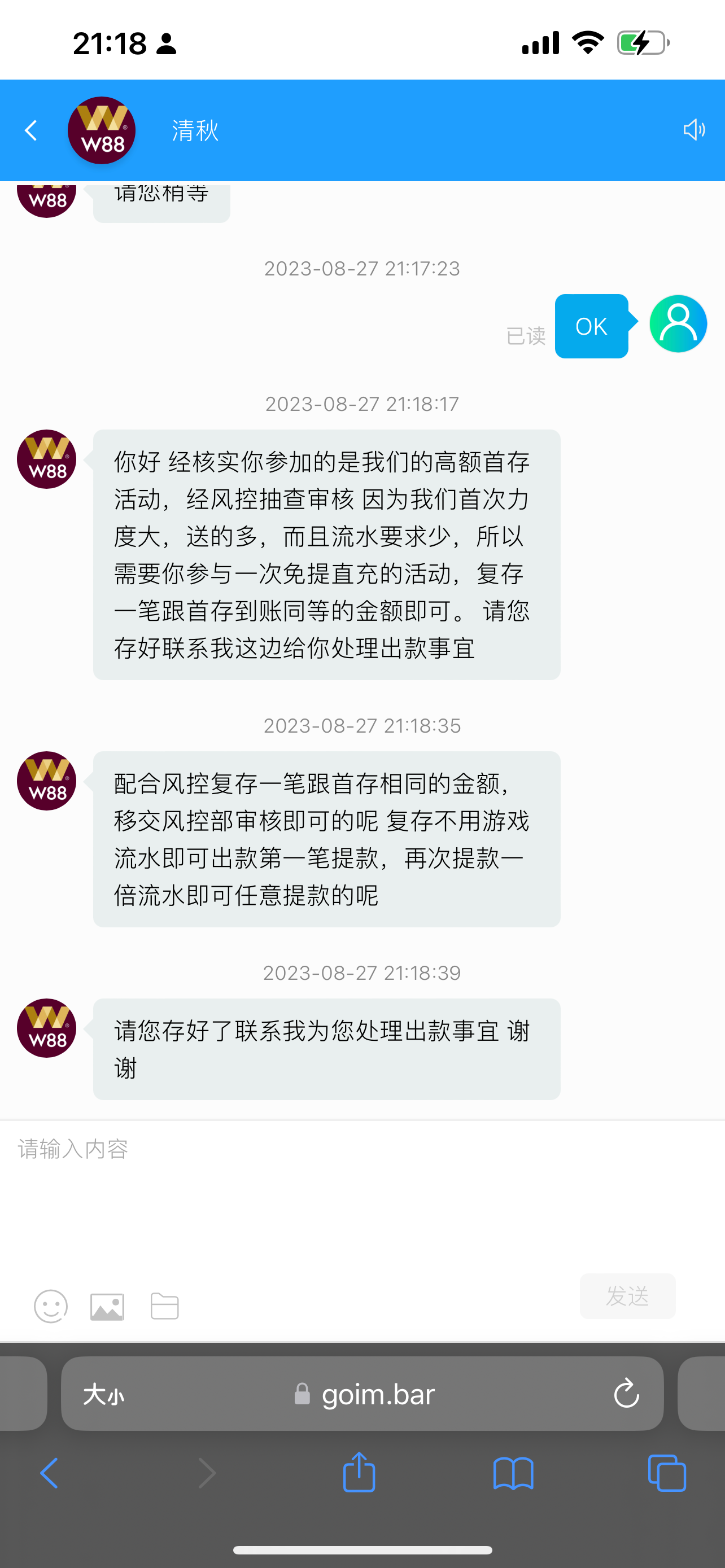Go back from the 清秋 chat
Image resolution: width=725 pixels, height=1568 pixels.
click(x=31, y=130)
